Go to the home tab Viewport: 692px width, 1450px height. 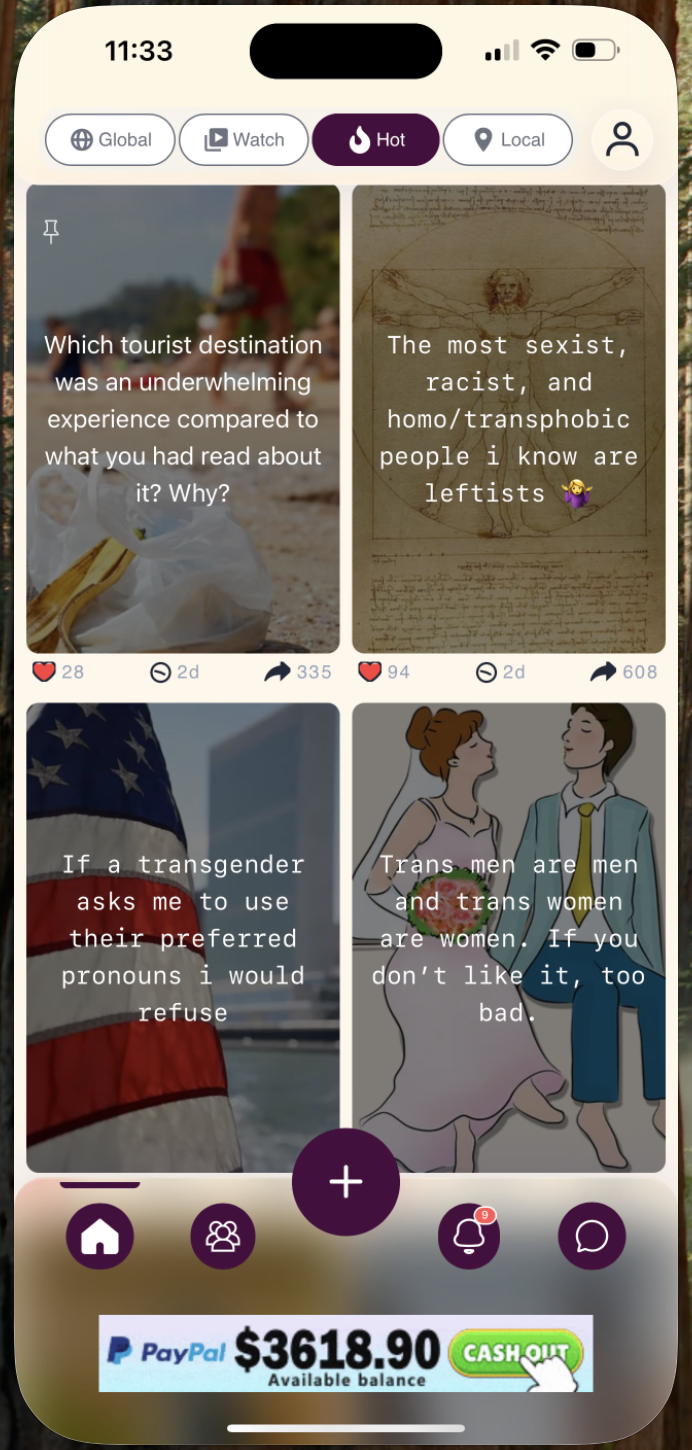[100, 1236]
